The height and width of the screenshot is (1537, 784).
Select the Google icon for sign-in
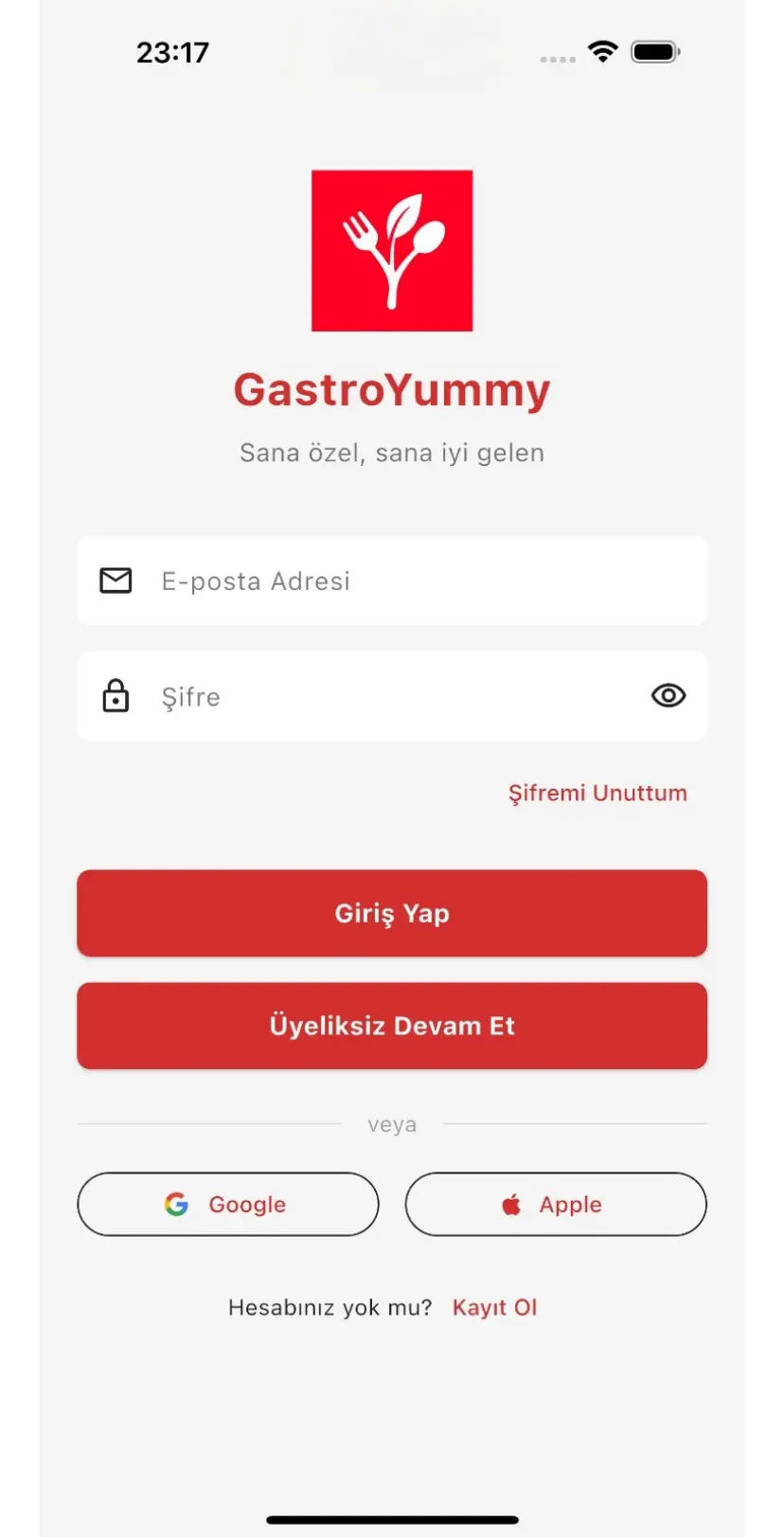[176, 1204]
